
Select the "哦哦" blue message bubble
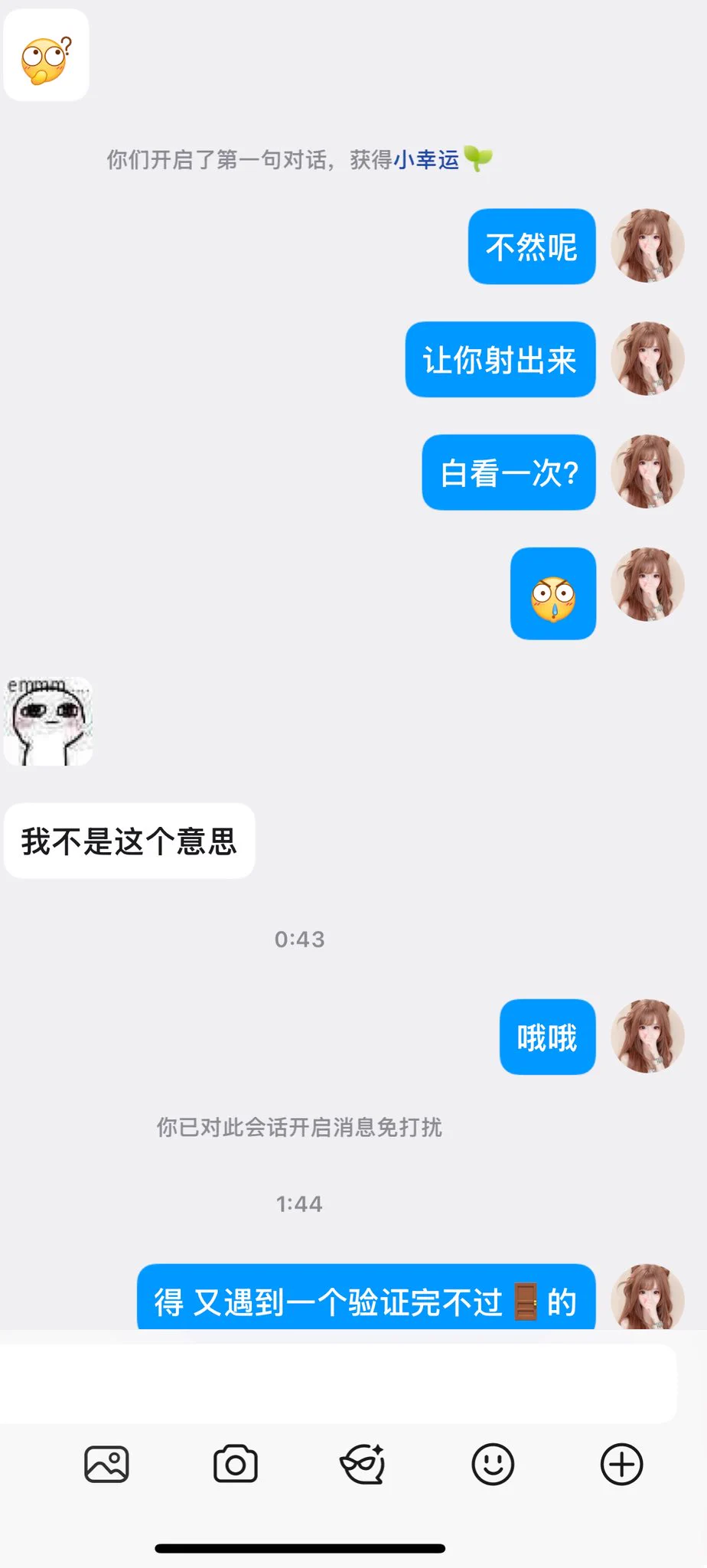point(546,1038)
